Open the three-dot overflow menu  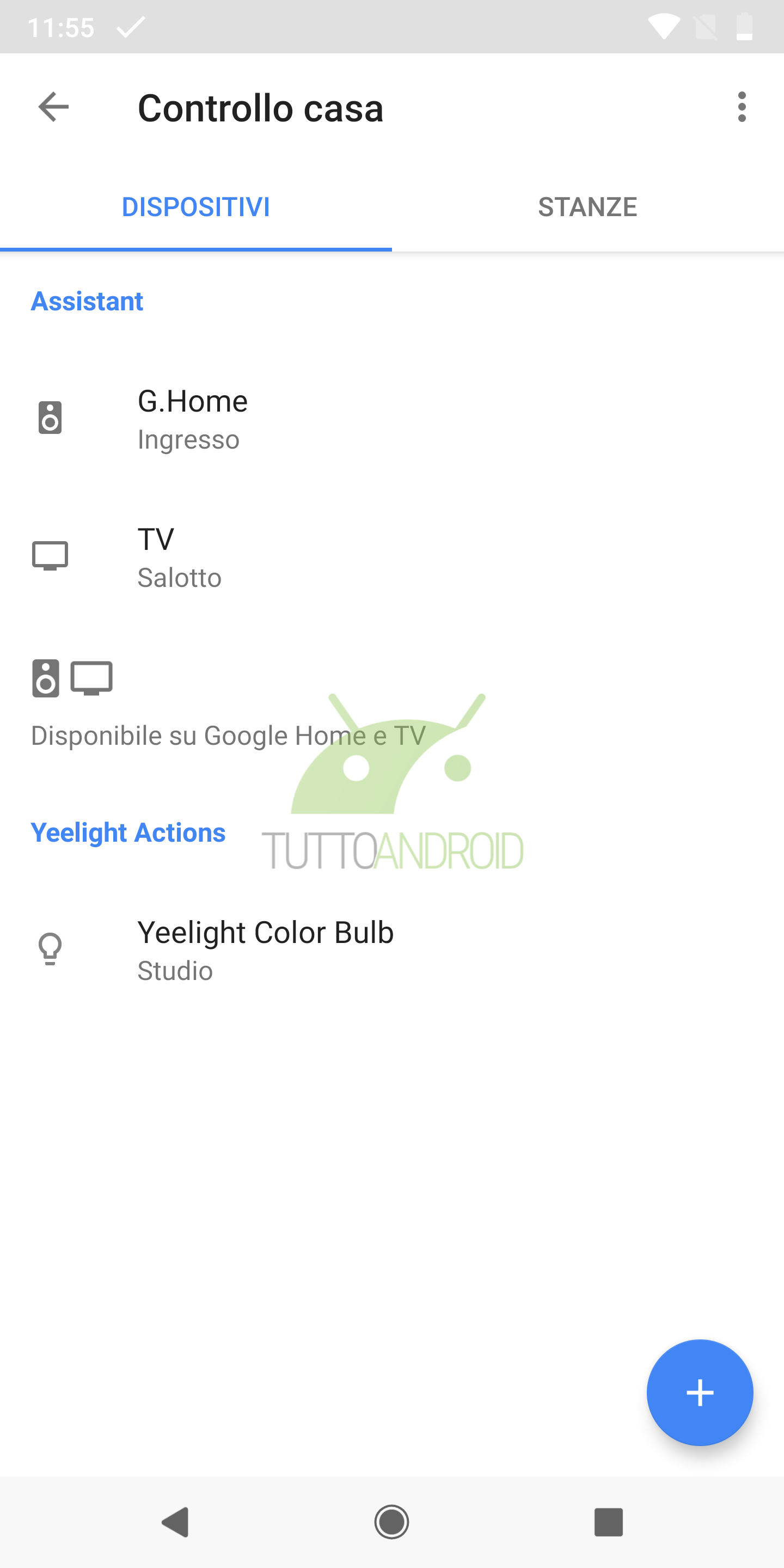(x=742, y=107)
